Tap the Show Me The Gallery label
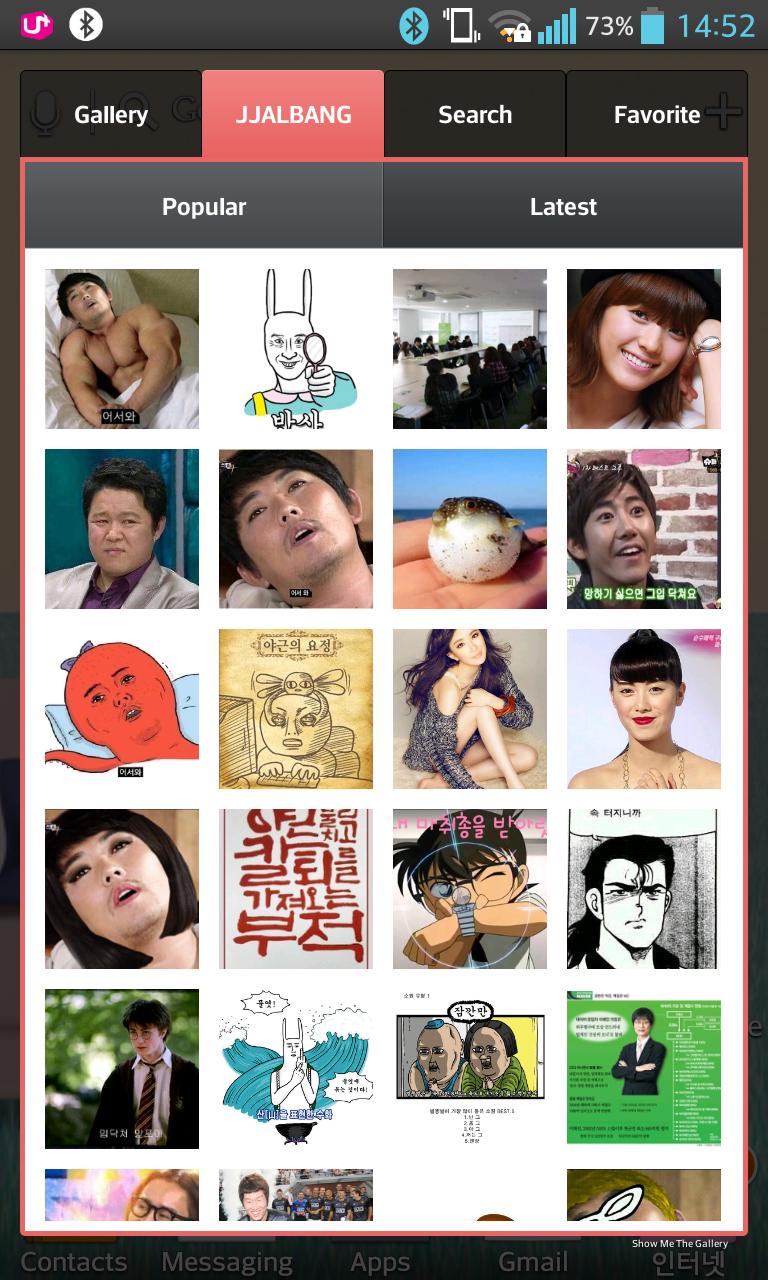 pos(680,1243)
